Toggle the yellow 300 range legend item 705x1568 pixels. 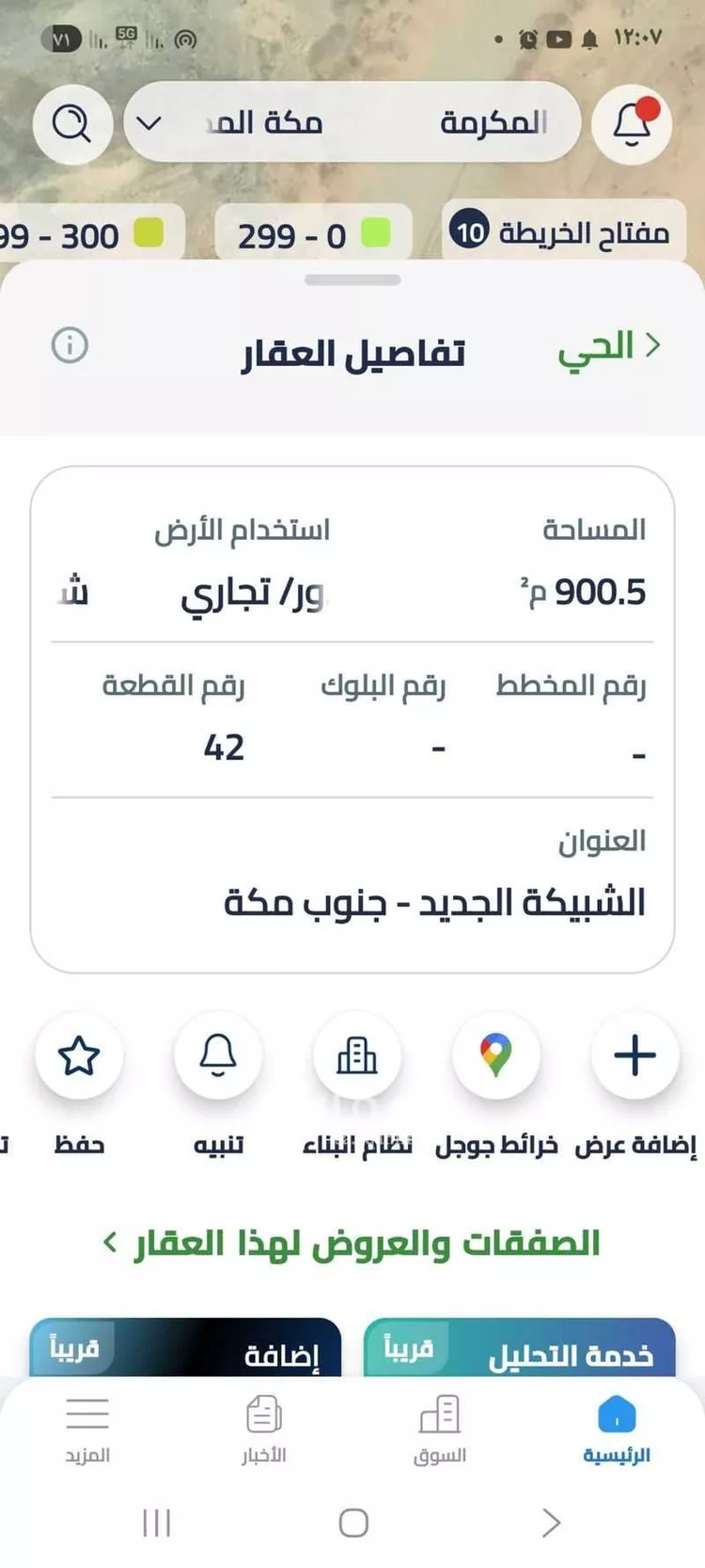[150, 233]
